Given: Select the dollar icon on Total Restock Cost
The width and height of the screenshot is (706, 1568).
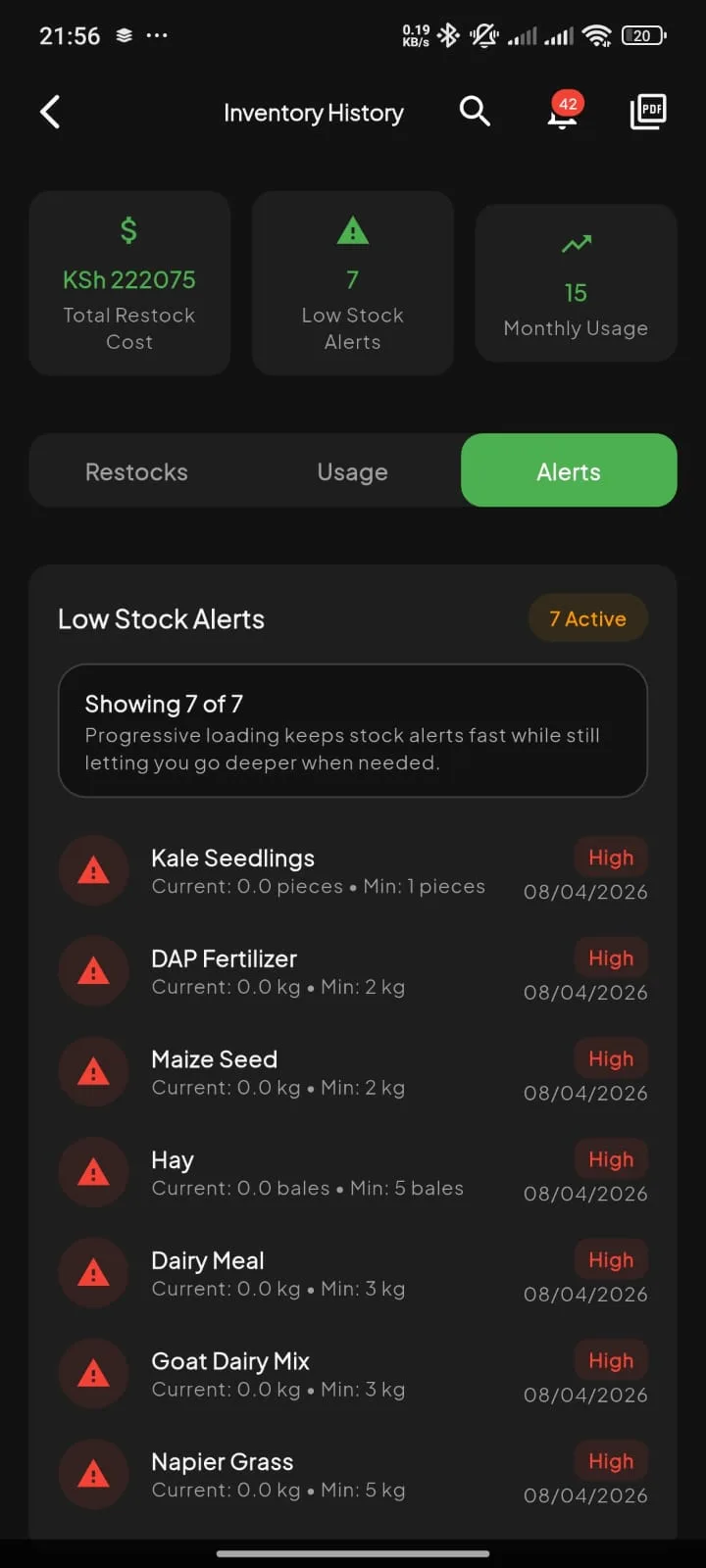Looking at the screenshot, I should [128, 231].
